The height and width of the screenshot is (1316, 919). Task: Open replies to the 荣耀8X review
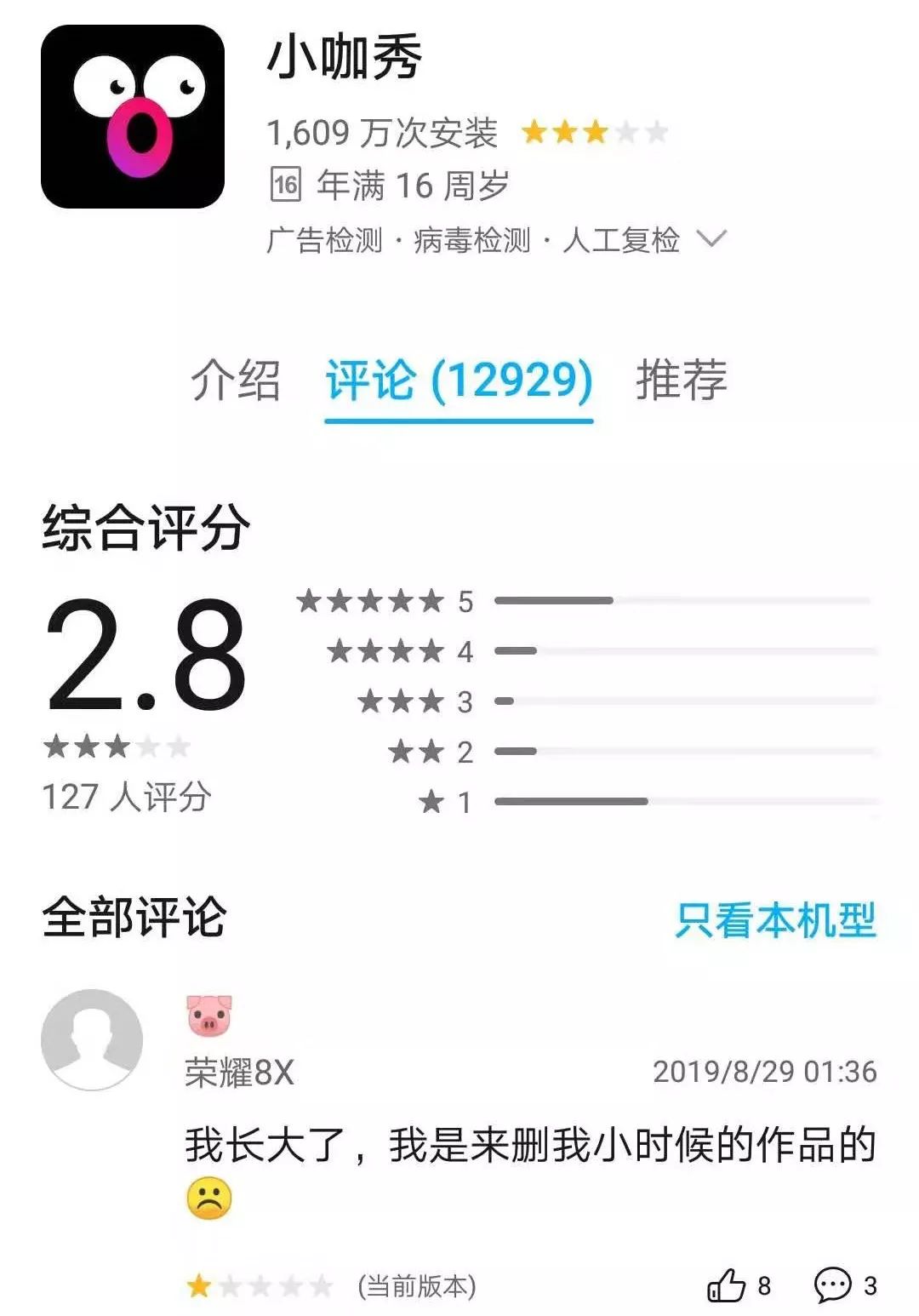coord(833,1285)
